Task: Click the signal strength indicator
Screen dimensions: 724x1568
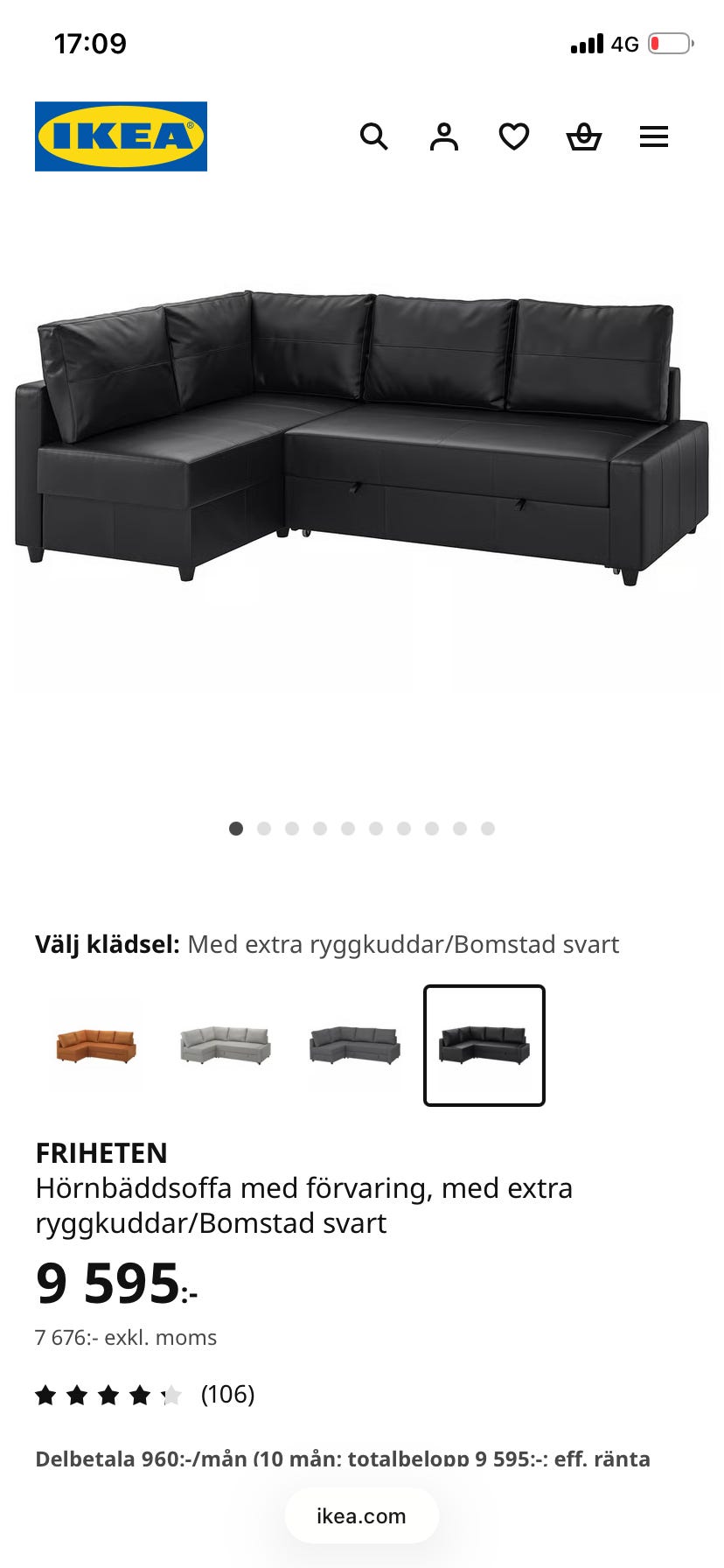Action: (x=587, y=43)
